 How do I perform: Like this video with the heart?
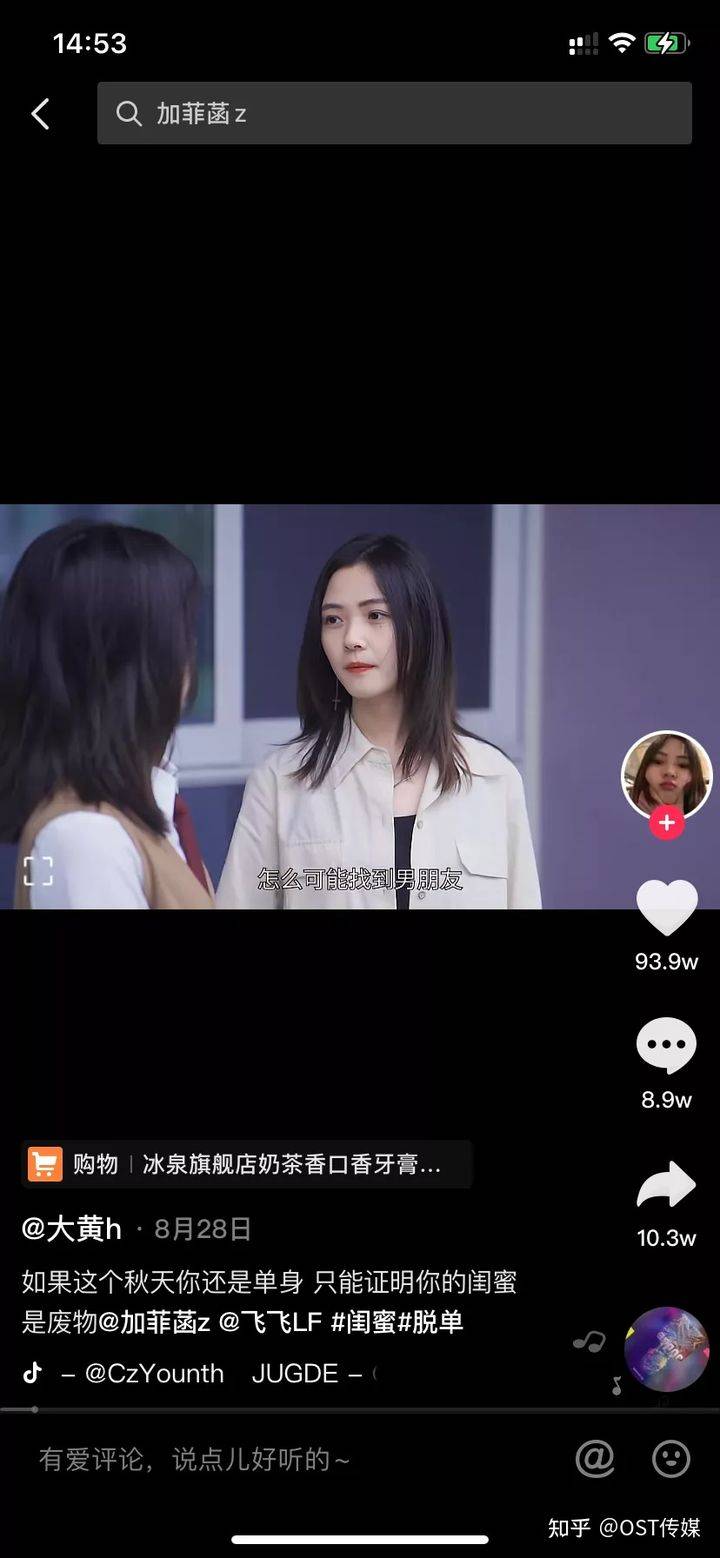coord(666,908)
